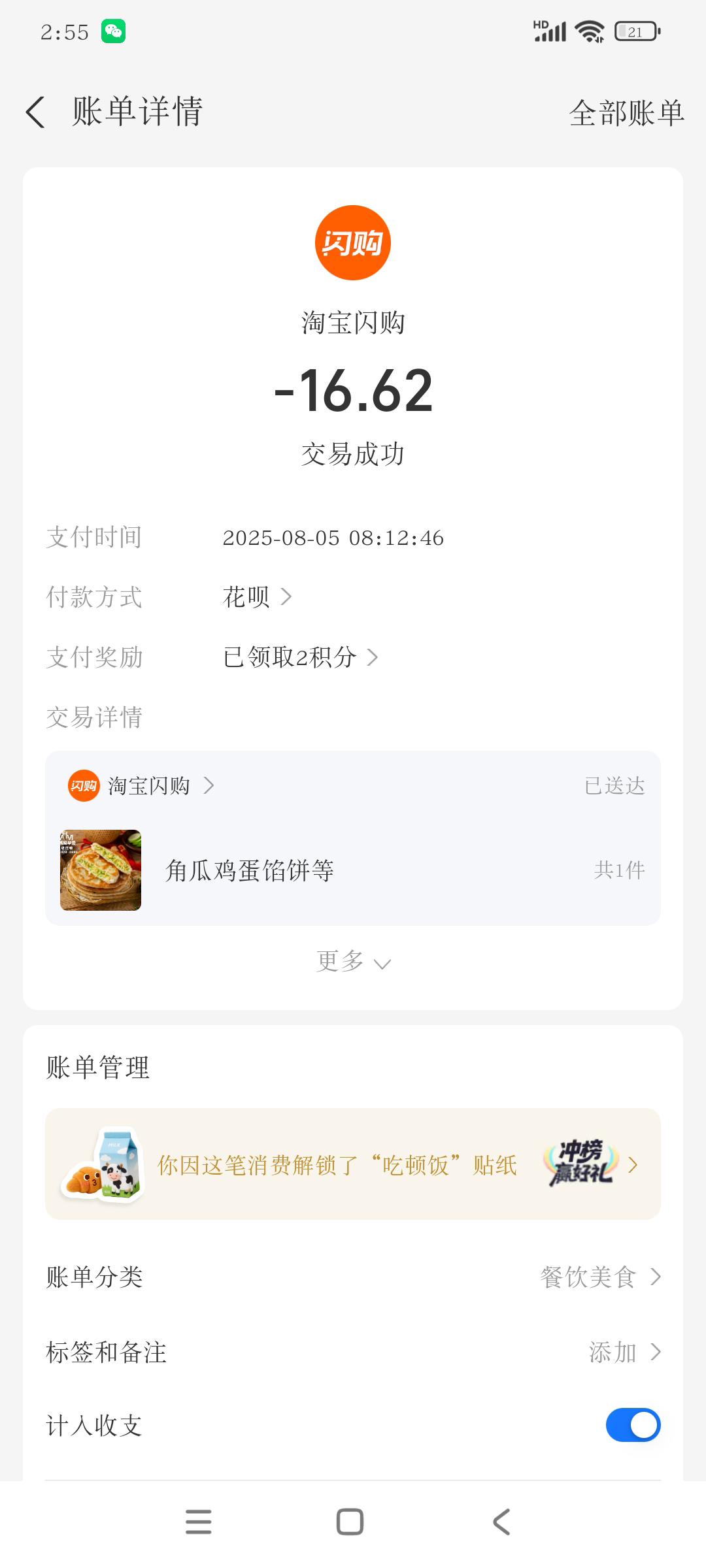The image size is (706, 1568).
Task: Open 花呗 payment method details
Action: tap(257, 596)
